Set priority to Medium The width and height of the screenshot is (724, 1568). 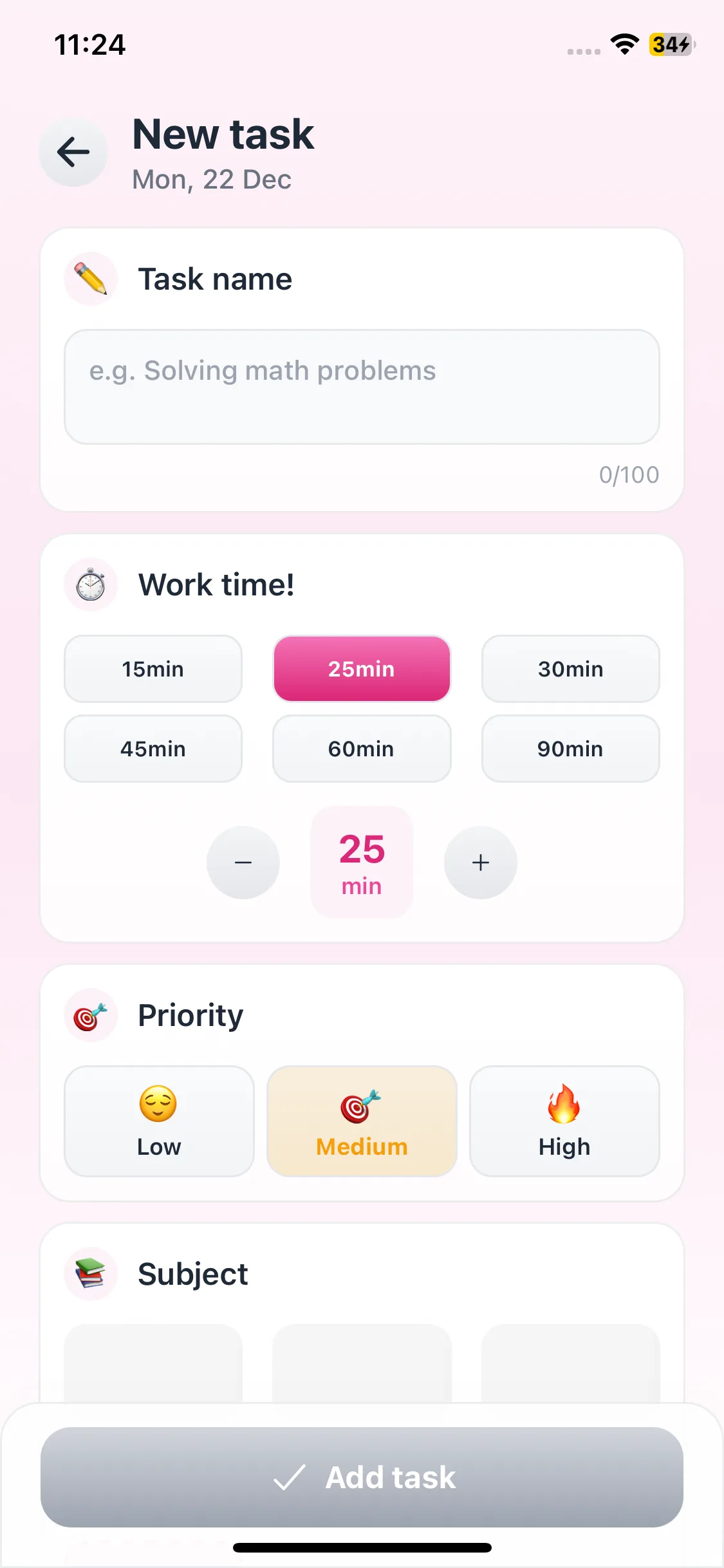362,1121
